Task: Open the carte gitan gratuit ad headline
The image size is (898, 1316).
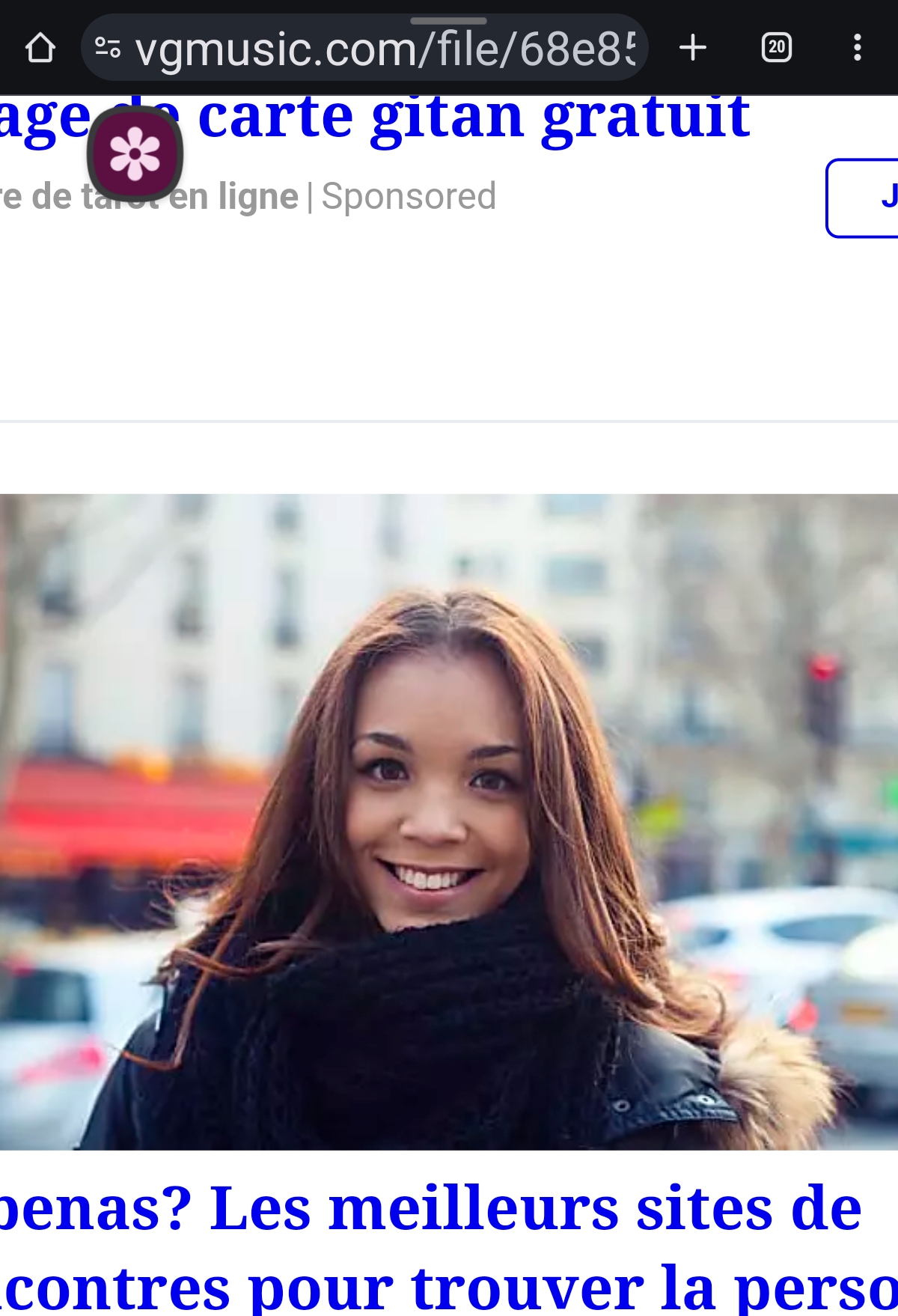Action: [471, 120]
